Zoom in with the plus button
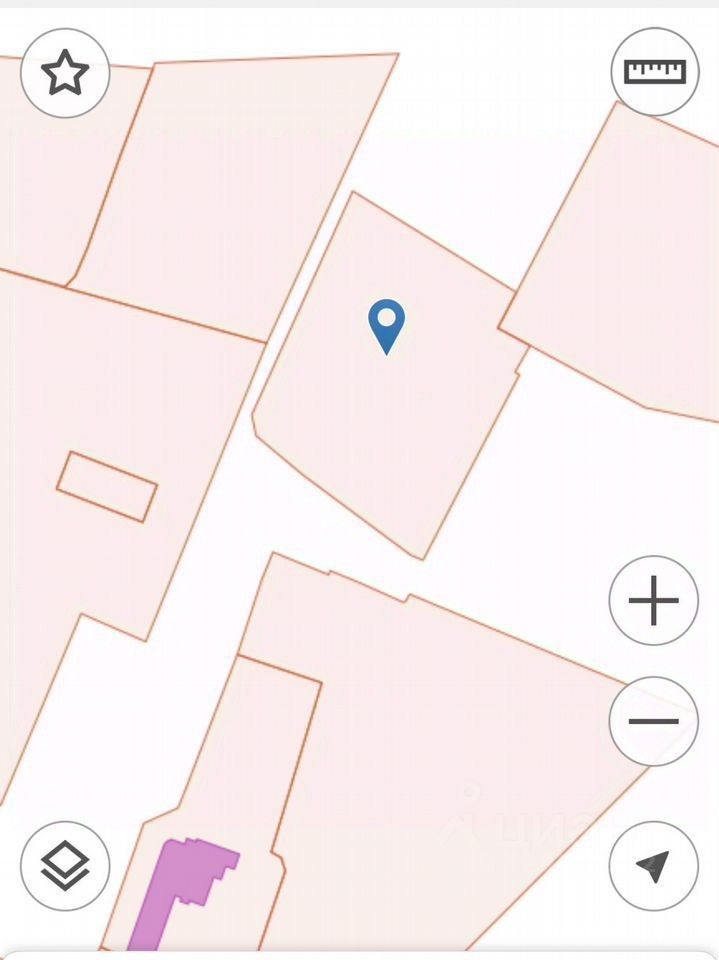719x960 pixels. (653, 601)
